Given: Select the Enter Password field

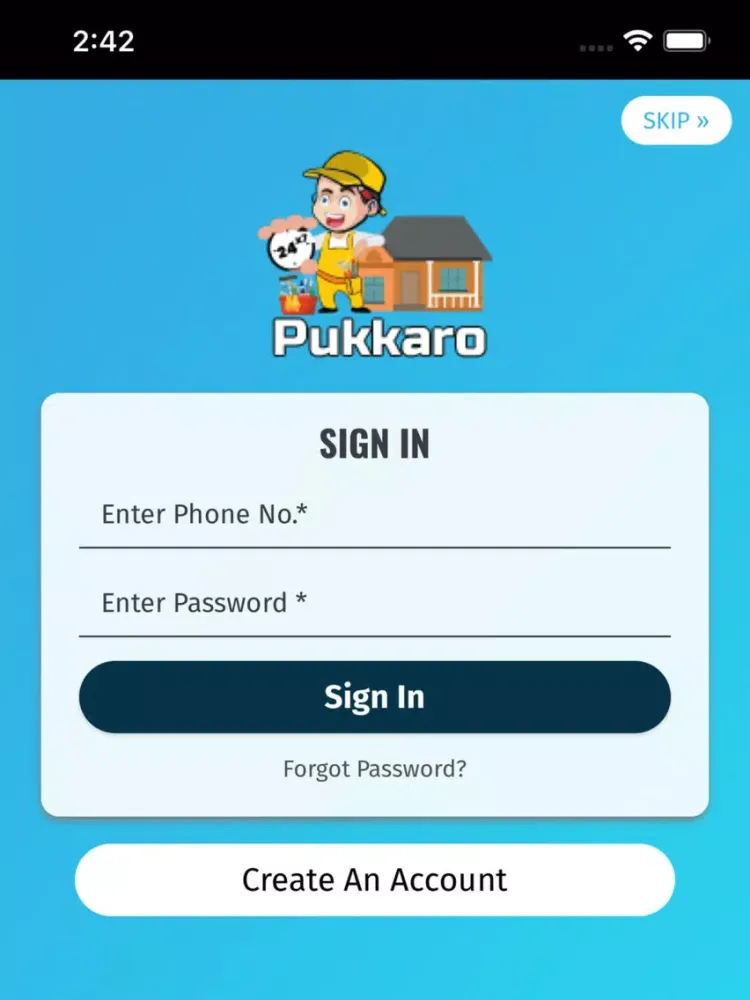Looking at the screenshot, I should point(374,603).
